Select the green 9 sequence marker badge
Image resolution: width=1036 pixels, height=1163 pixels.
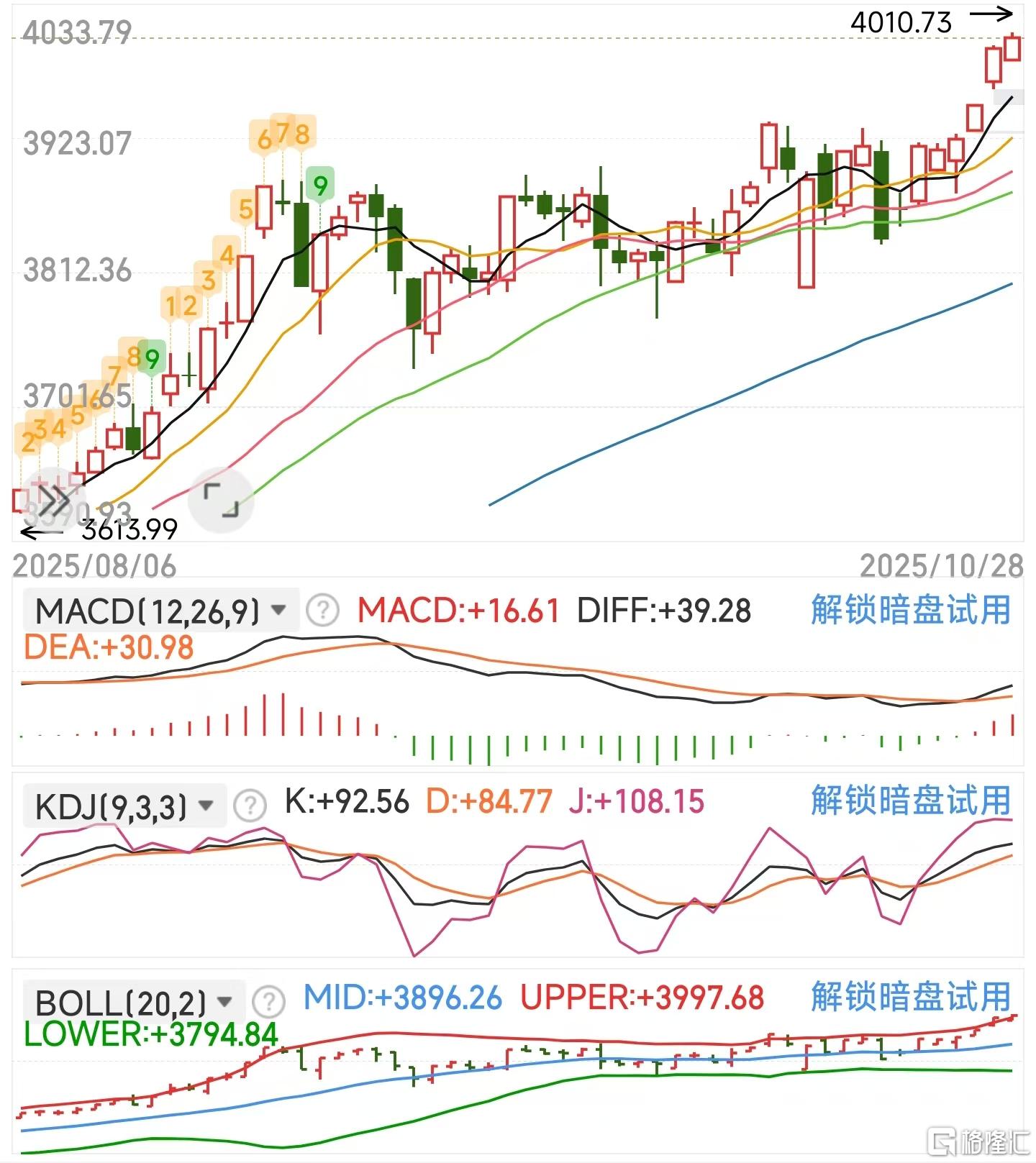pos(319,186)
